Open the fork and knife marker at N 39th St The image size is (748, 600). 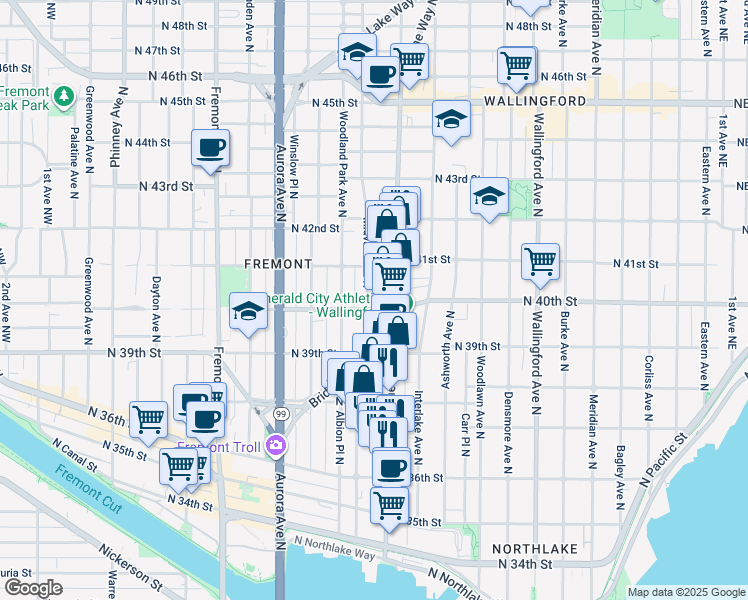tap(388, 363)
